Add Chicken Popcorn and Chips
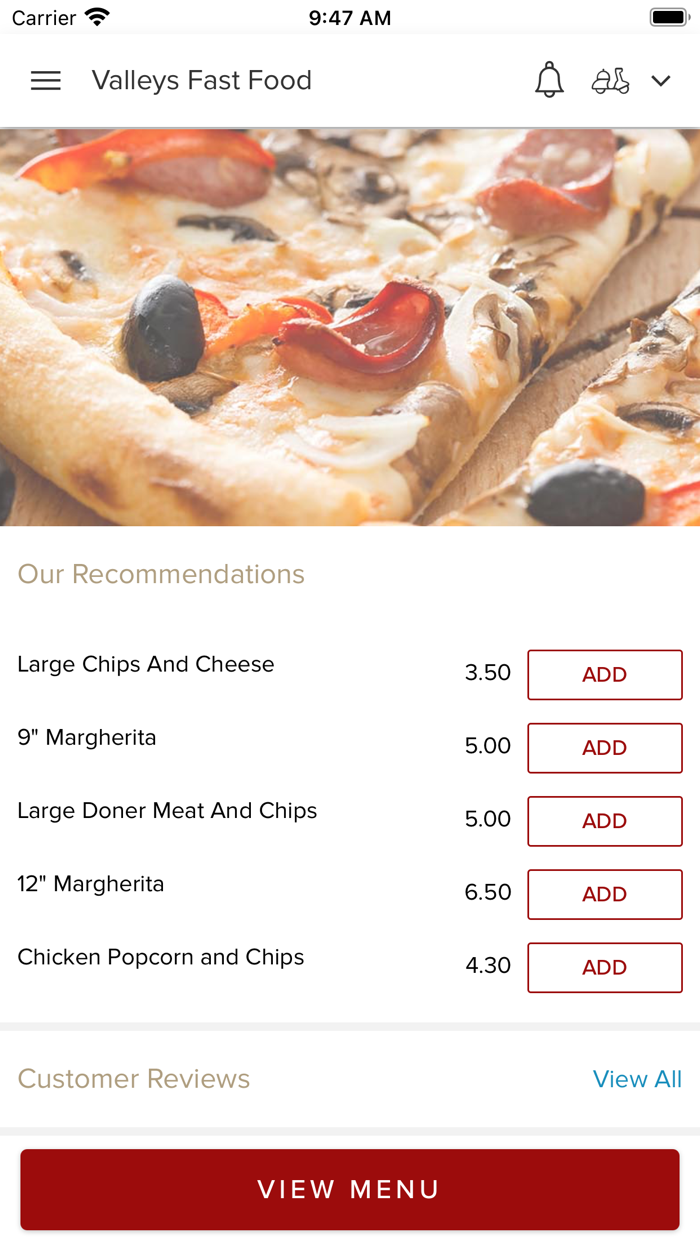Image resolution: width=700 pixels, height=1244 pixels. pos(605,967)
